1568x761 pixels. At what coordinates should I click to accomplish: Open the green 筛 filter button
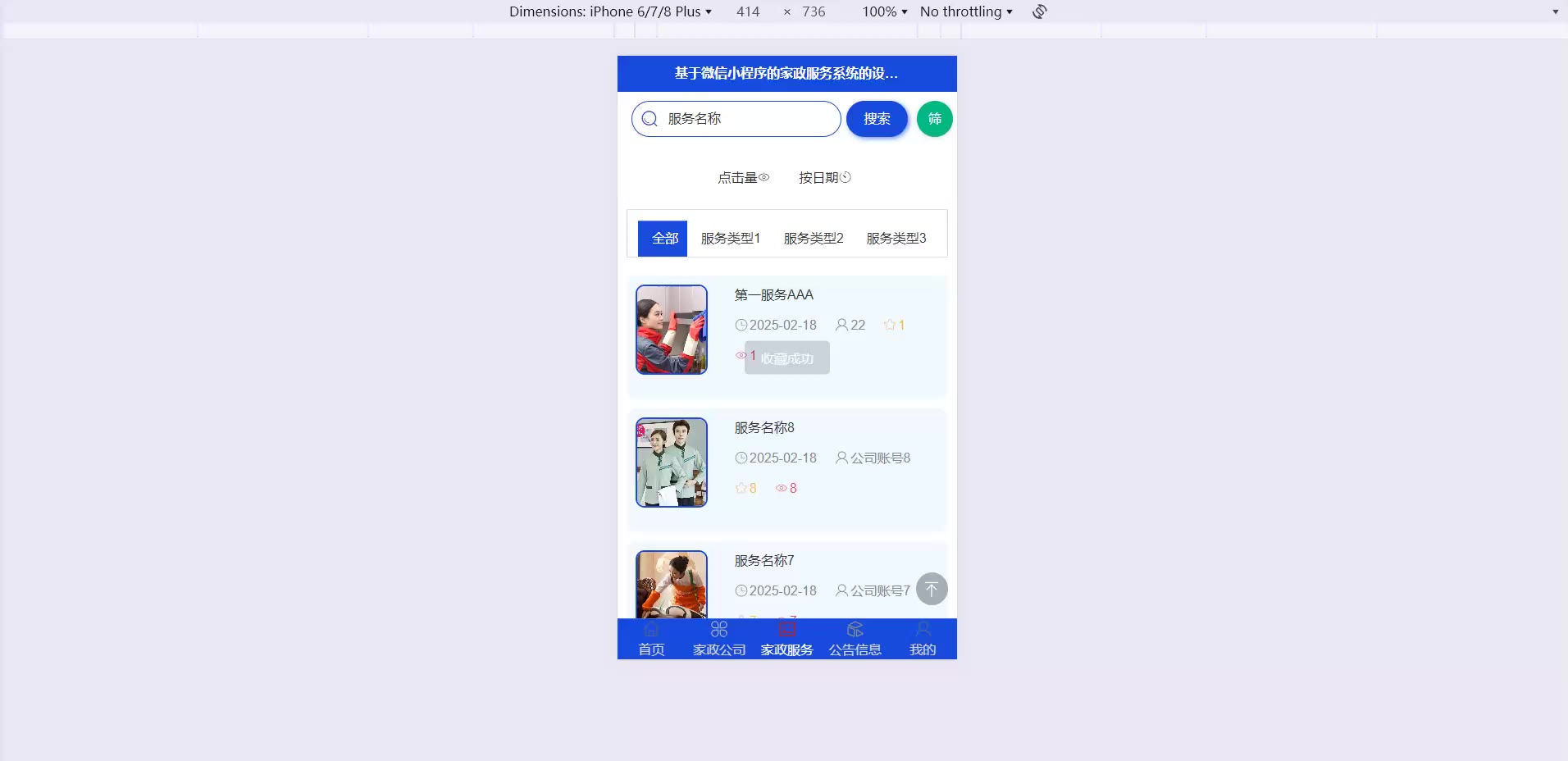pos(934,119)
